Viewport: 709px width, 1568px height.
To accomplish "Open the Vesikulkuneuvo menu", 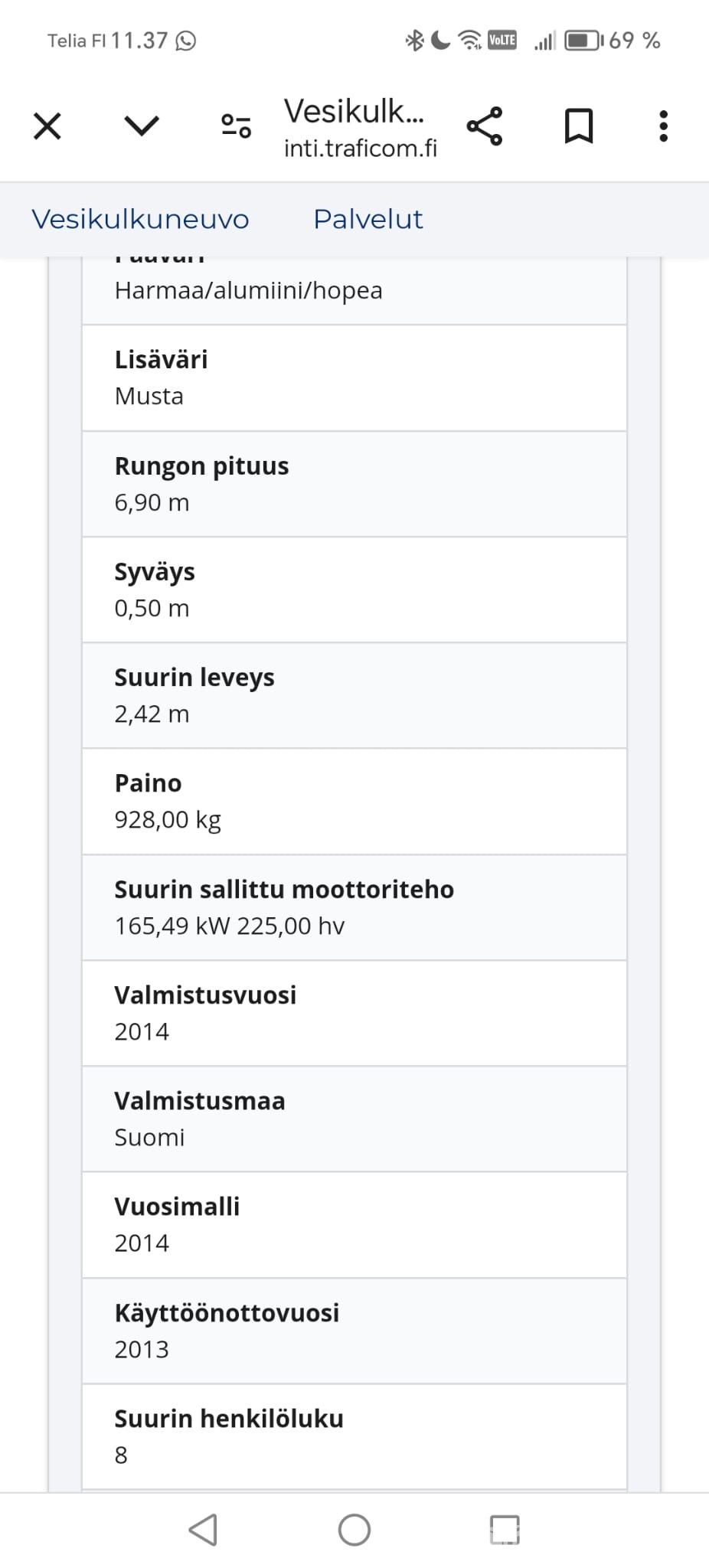I will point(140,219).
